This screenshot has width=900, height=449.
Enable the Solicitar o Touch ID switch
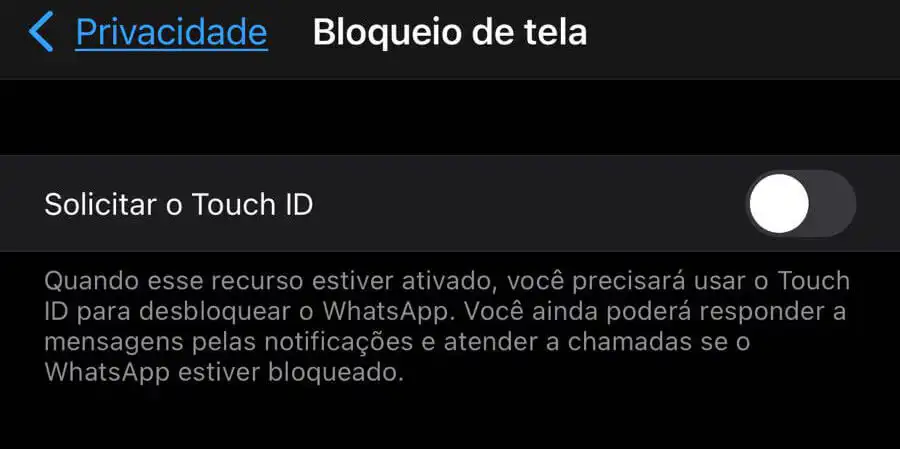coord(800,204)
